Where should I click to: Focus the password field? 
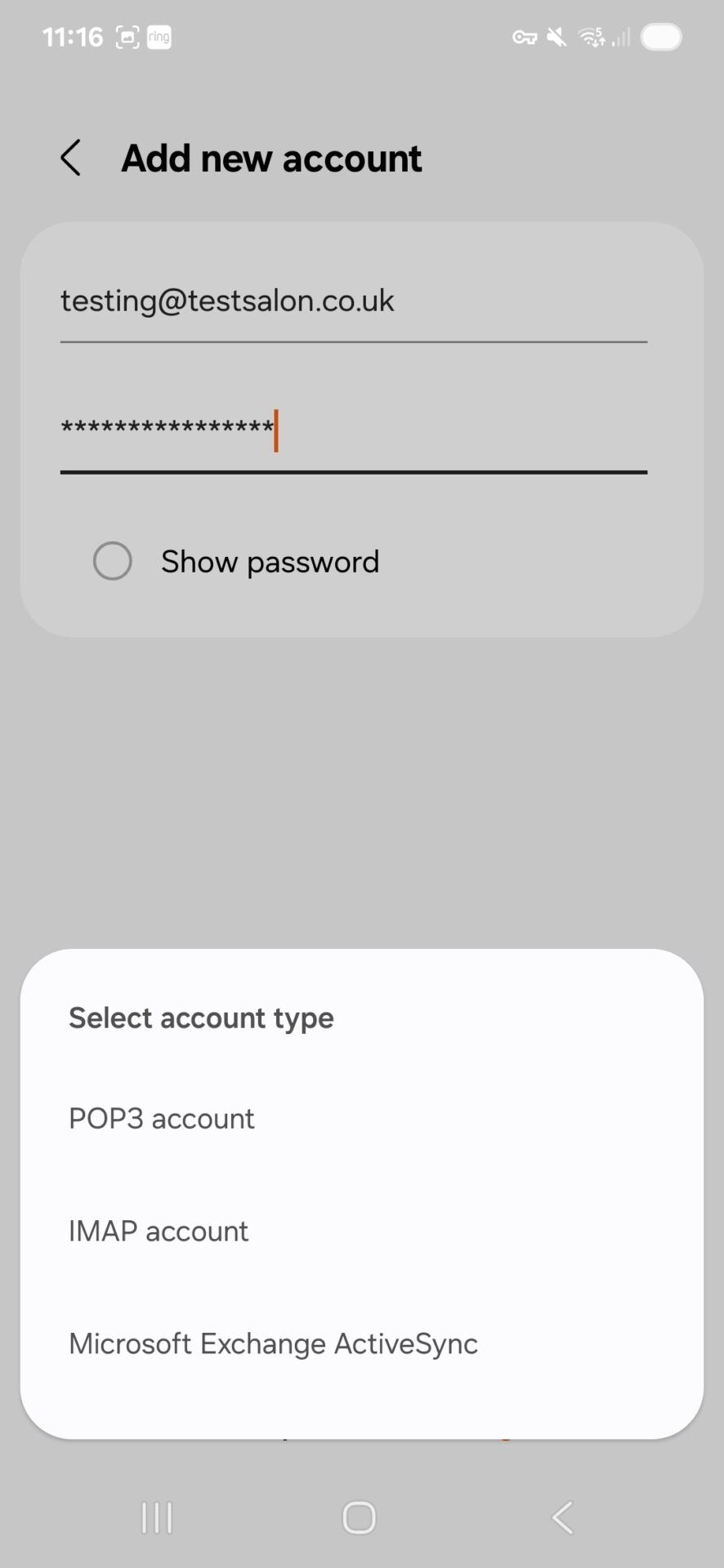pos(354,430)
